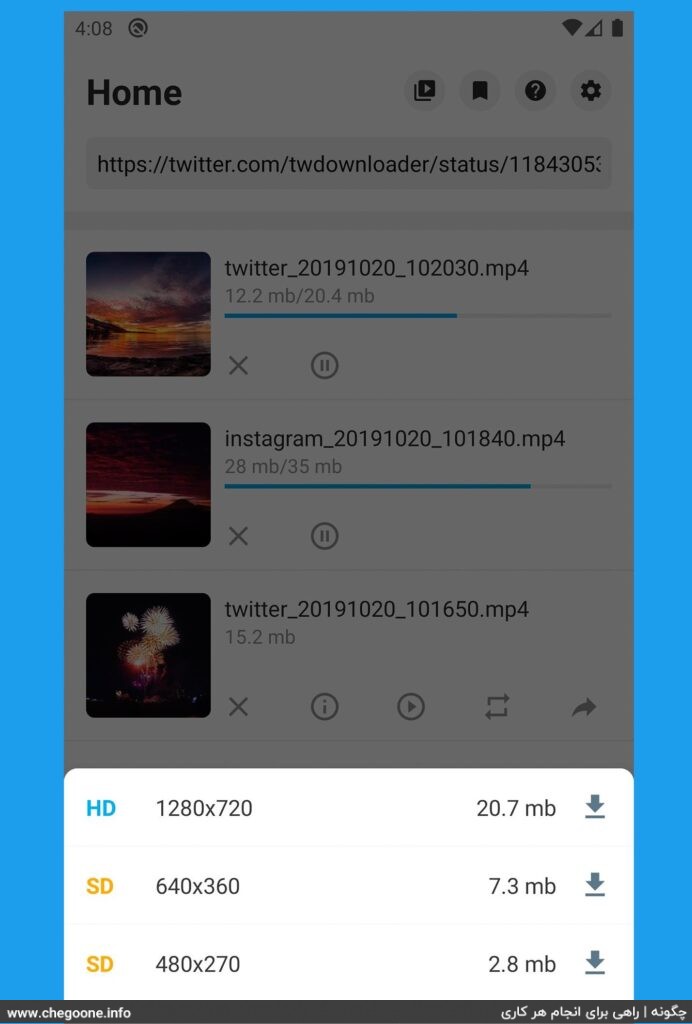Open the bookmarks icon
The image size is (692, 1024).
tap(480, 91)
